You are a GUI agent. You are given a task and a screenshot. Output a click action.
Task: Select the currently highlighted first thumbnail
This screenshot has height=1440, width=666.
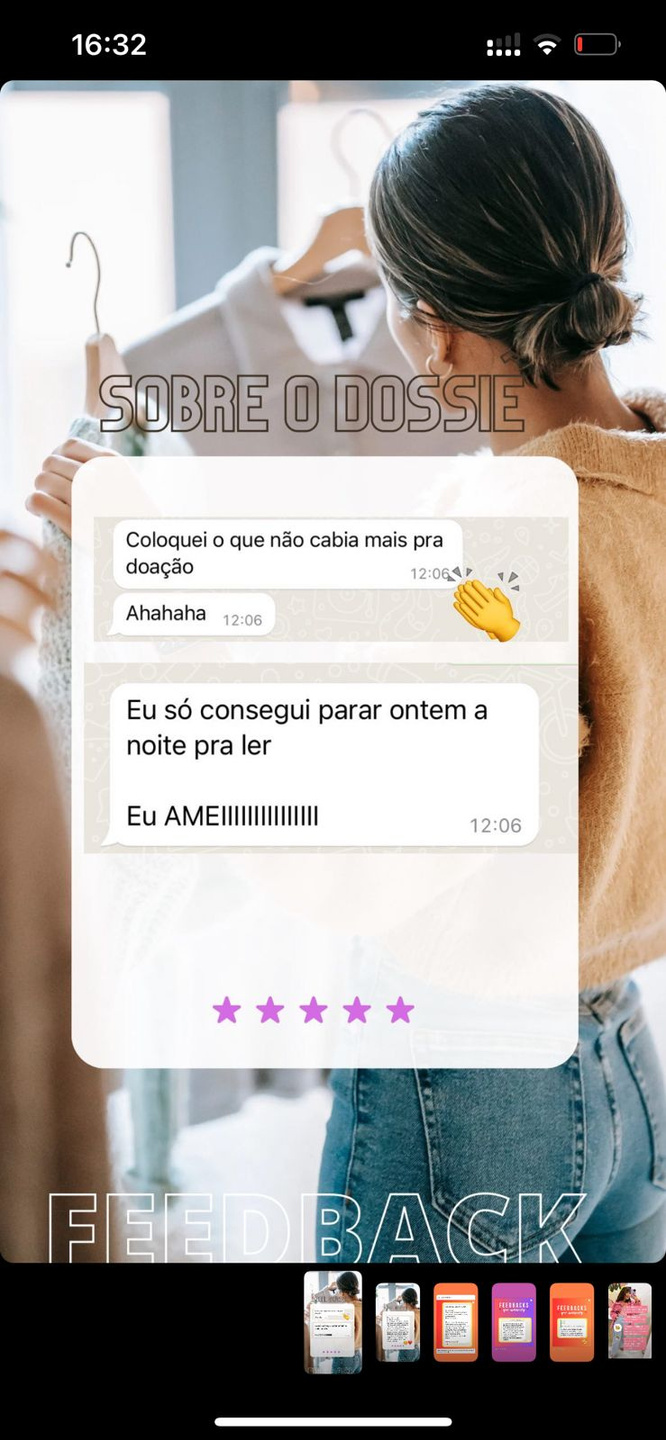pos(333,1322)
